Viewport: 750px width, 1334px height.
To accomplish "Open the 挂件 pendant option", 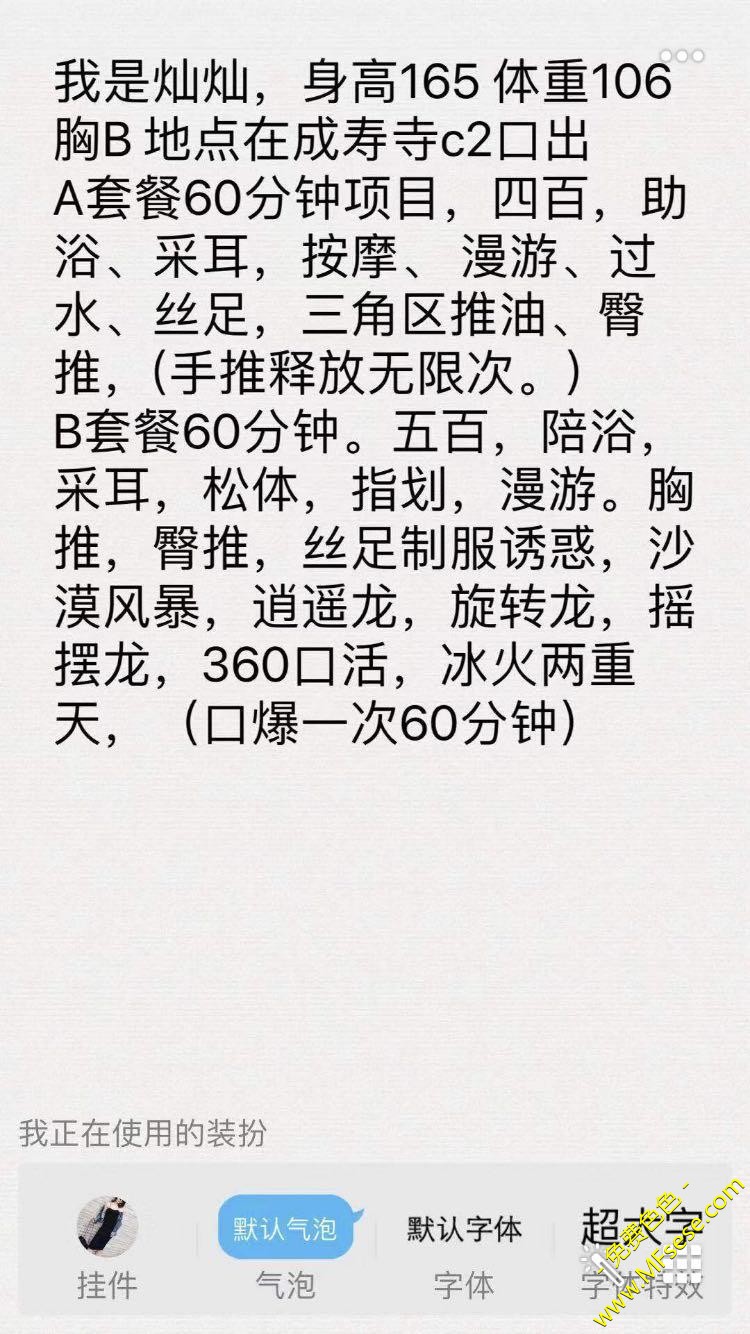I will click(107, 1247).
